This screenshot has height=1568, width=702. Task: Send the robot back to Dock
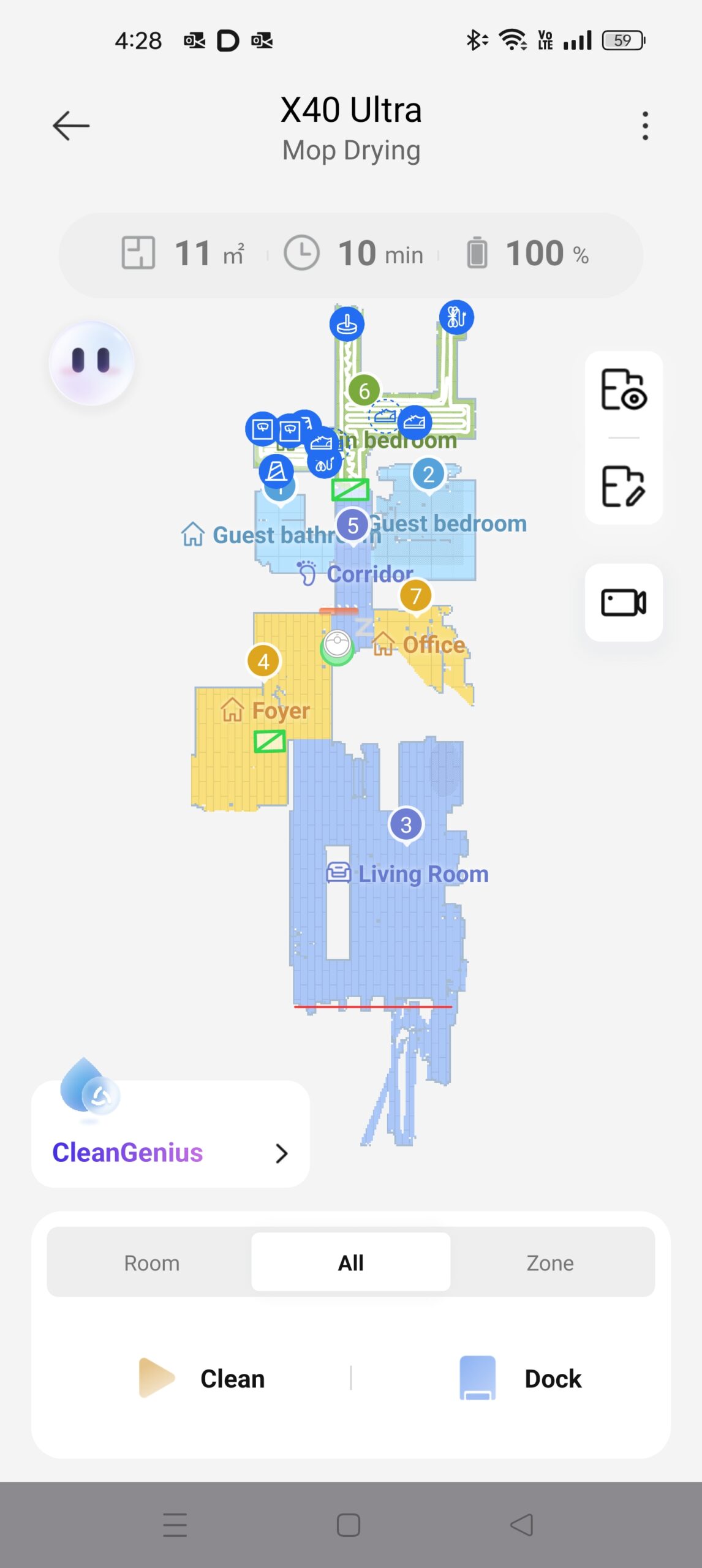pyautogui.click(x=521, y=1378)
